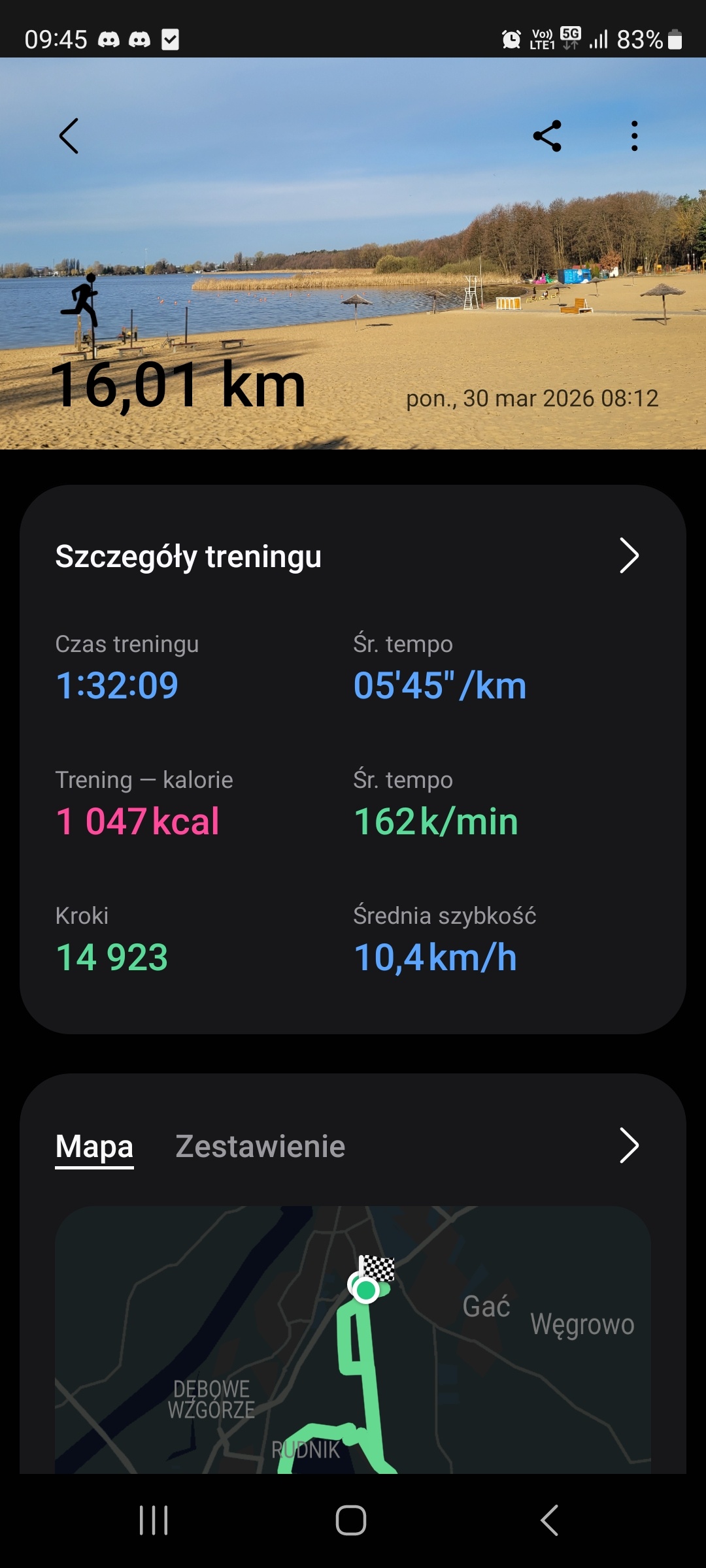706x1568 pixels.
Task: Open the running route map preview
Action: 353,1339
